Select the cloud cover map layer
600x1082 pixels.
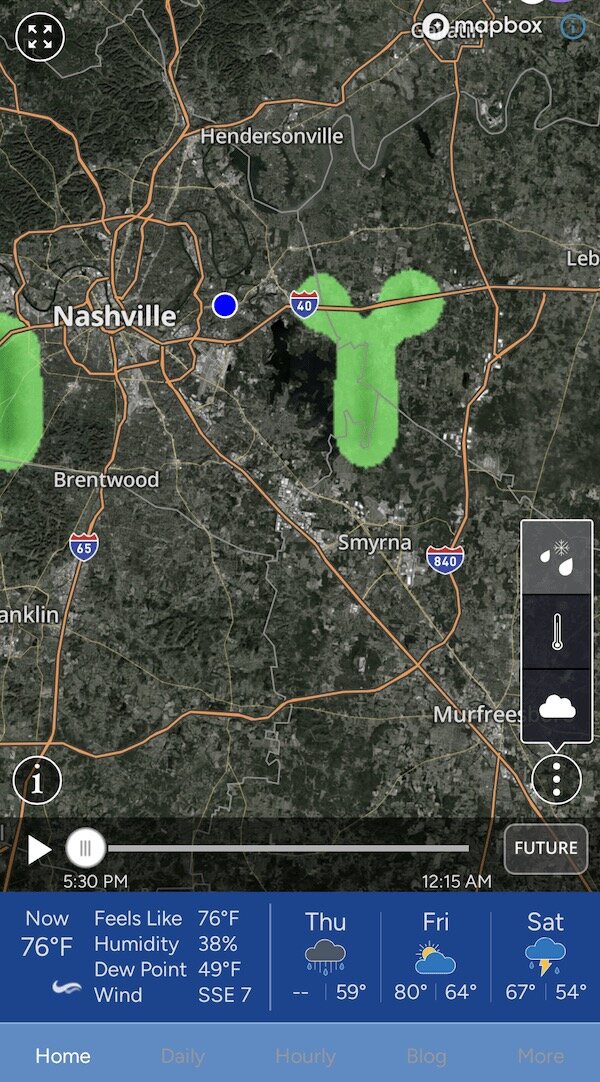(557, 707)
